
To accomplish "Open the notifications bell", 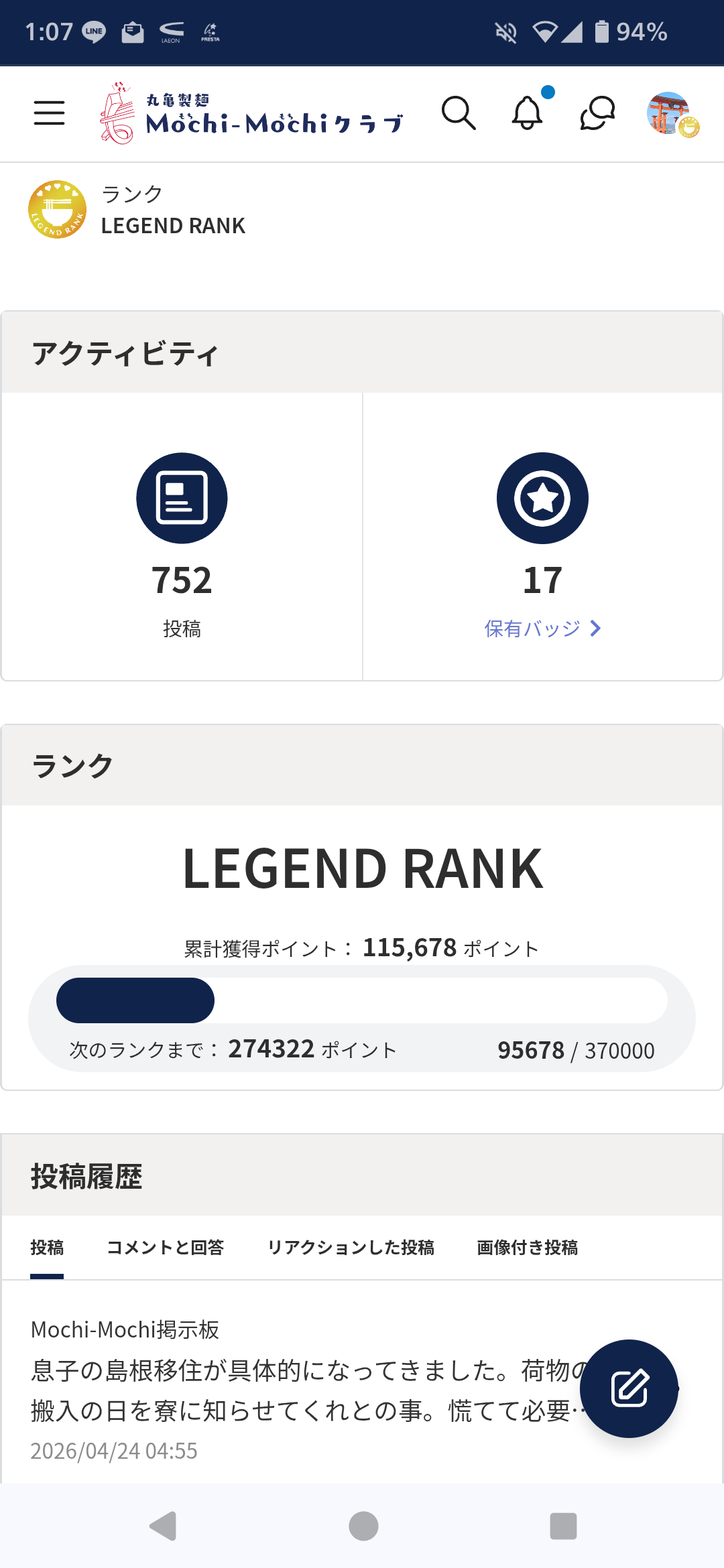I will (x=528, y=113).
